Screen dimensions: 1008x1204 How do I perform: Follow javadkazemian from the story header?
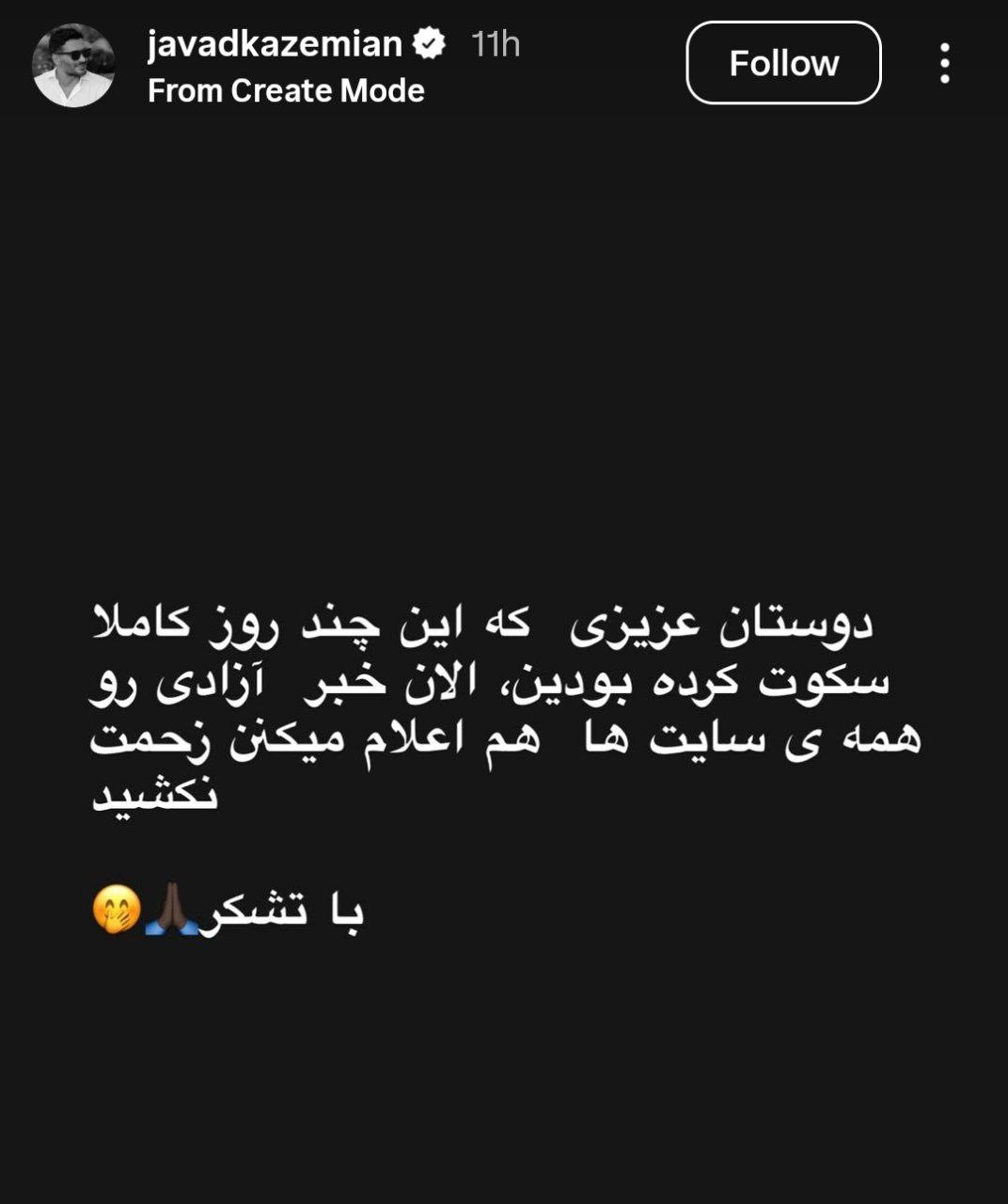pyautogui.click(x=783, y=63)
